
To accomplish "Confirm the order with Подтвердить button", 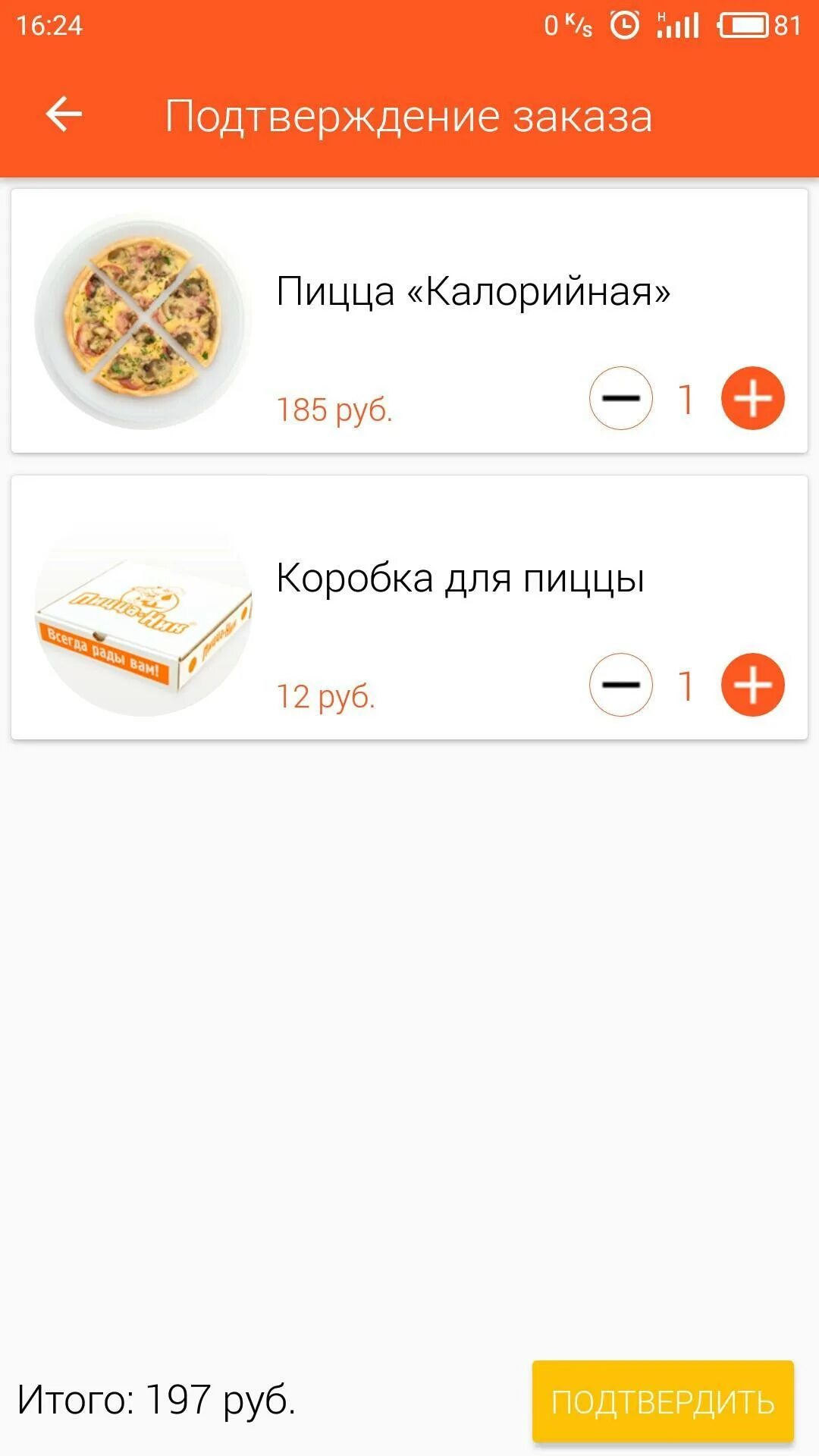I will click(x=663, y=1401).
